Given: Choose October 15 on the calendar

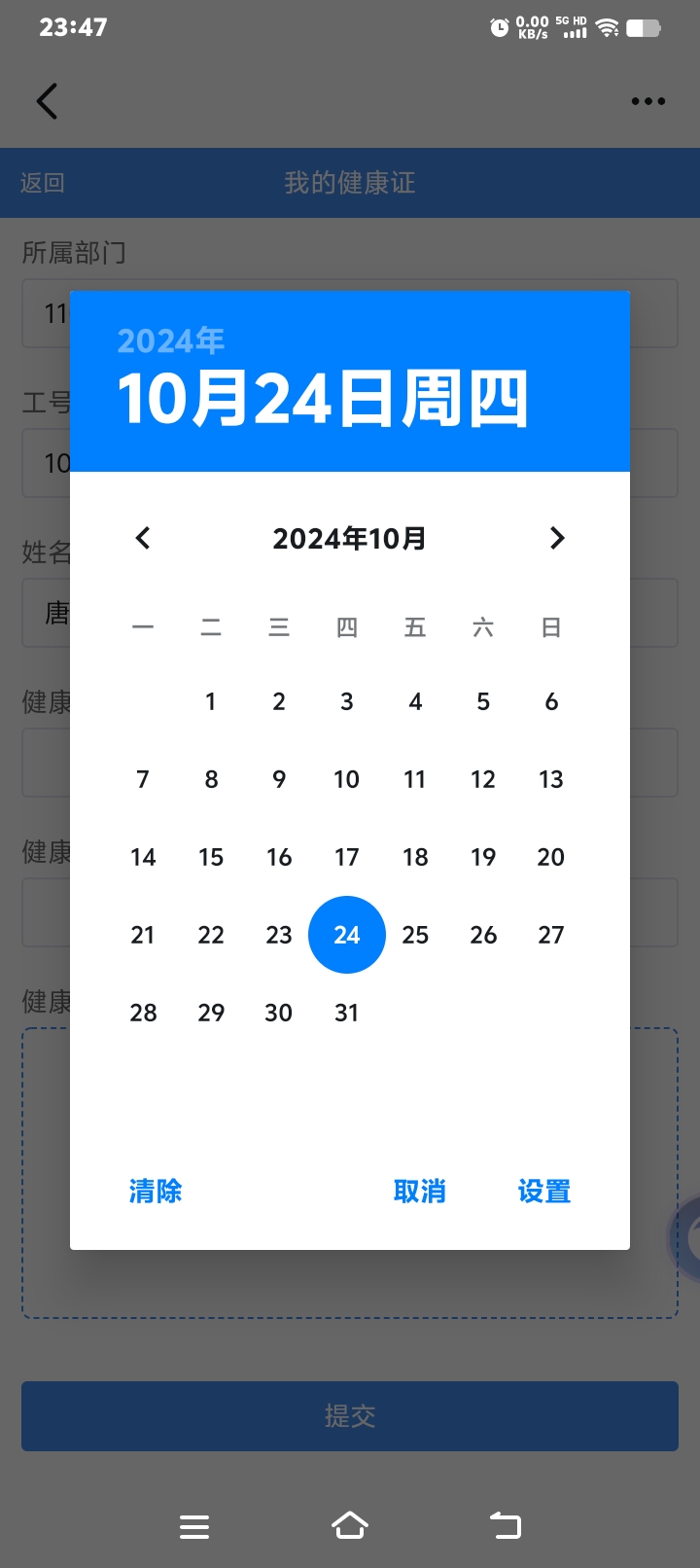Looking at the screenshot, I should (211, 857).
